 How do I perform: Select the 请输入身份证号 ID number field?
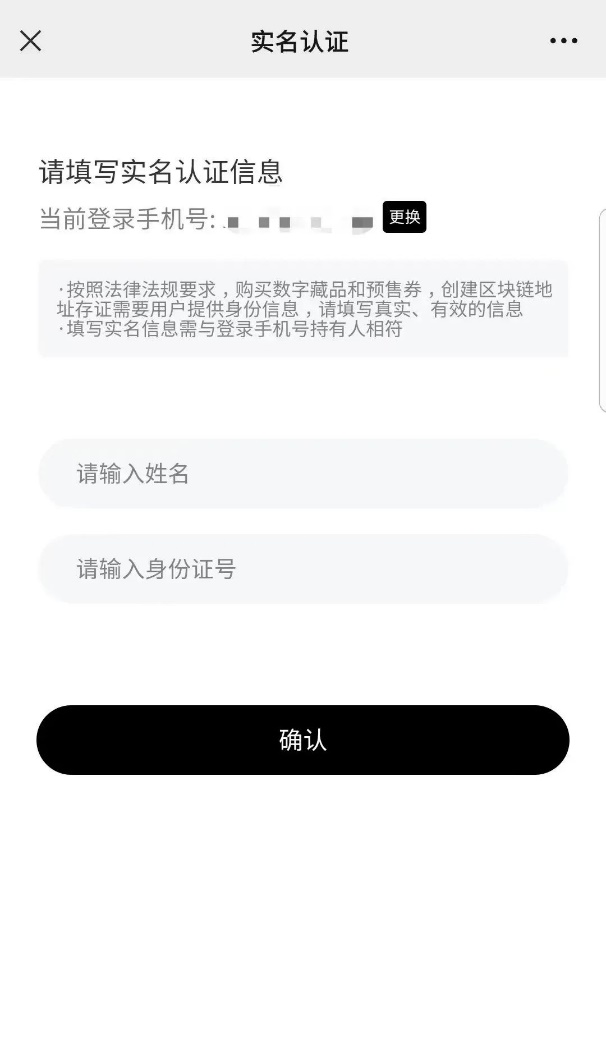tap(302, 569)
